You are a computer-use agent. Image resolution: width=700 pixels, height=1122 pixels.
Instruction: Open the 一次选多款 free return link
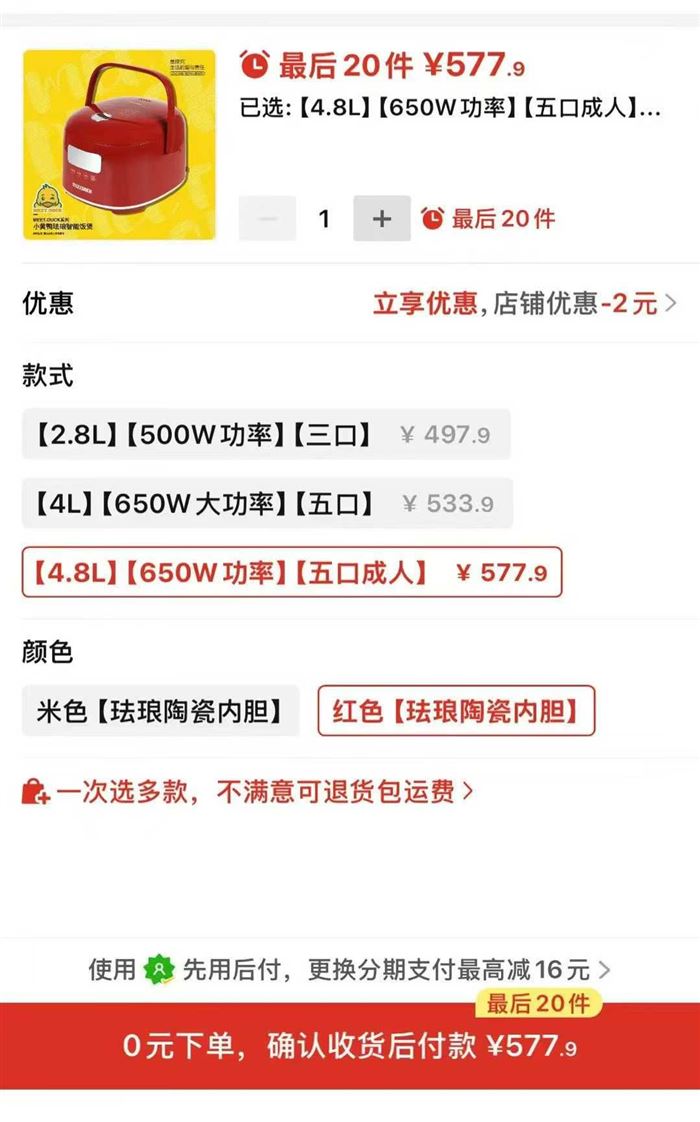(x=248, y=792)
